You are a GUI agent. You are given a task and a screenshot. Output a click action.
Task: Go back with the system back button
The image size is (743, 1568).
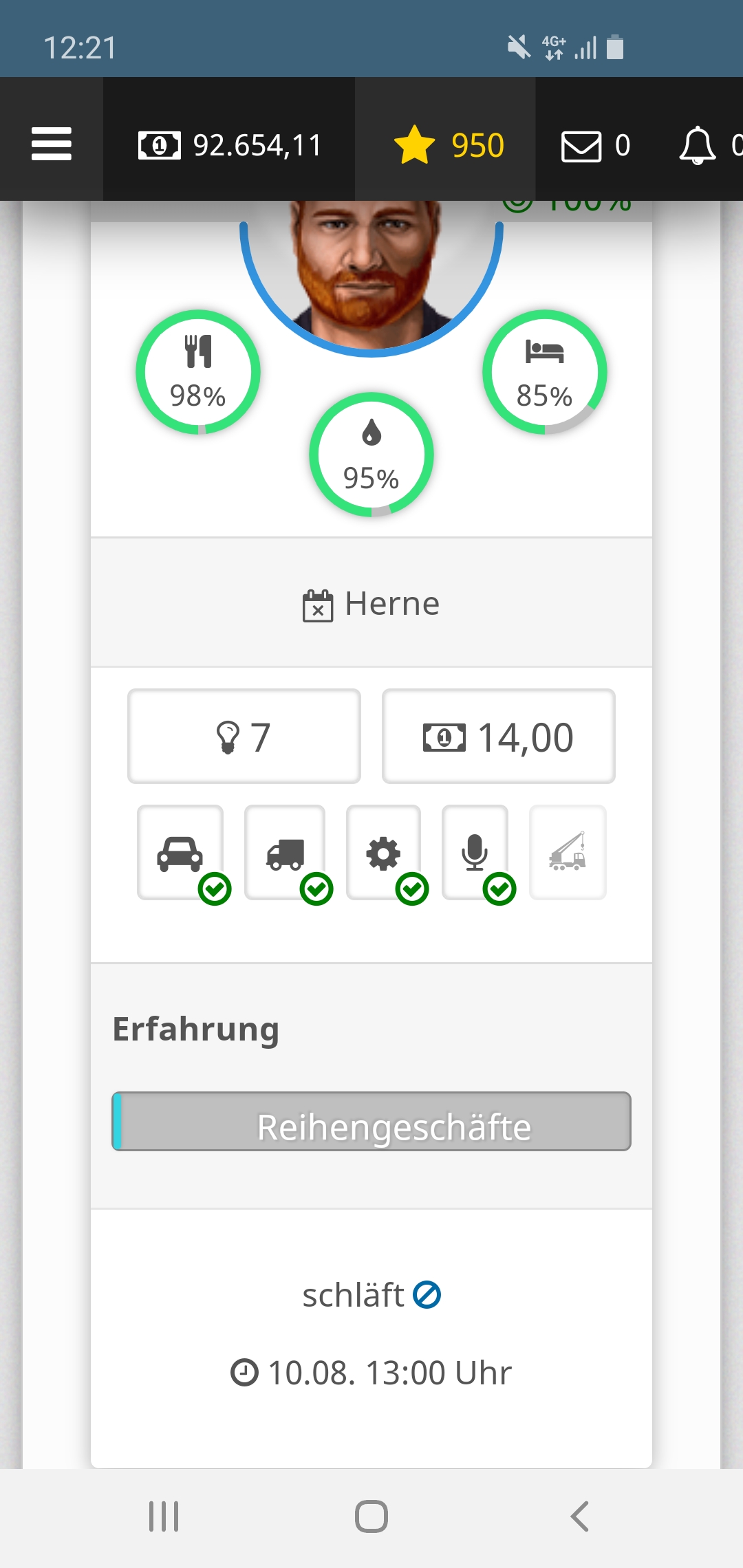pos(580,1516)
